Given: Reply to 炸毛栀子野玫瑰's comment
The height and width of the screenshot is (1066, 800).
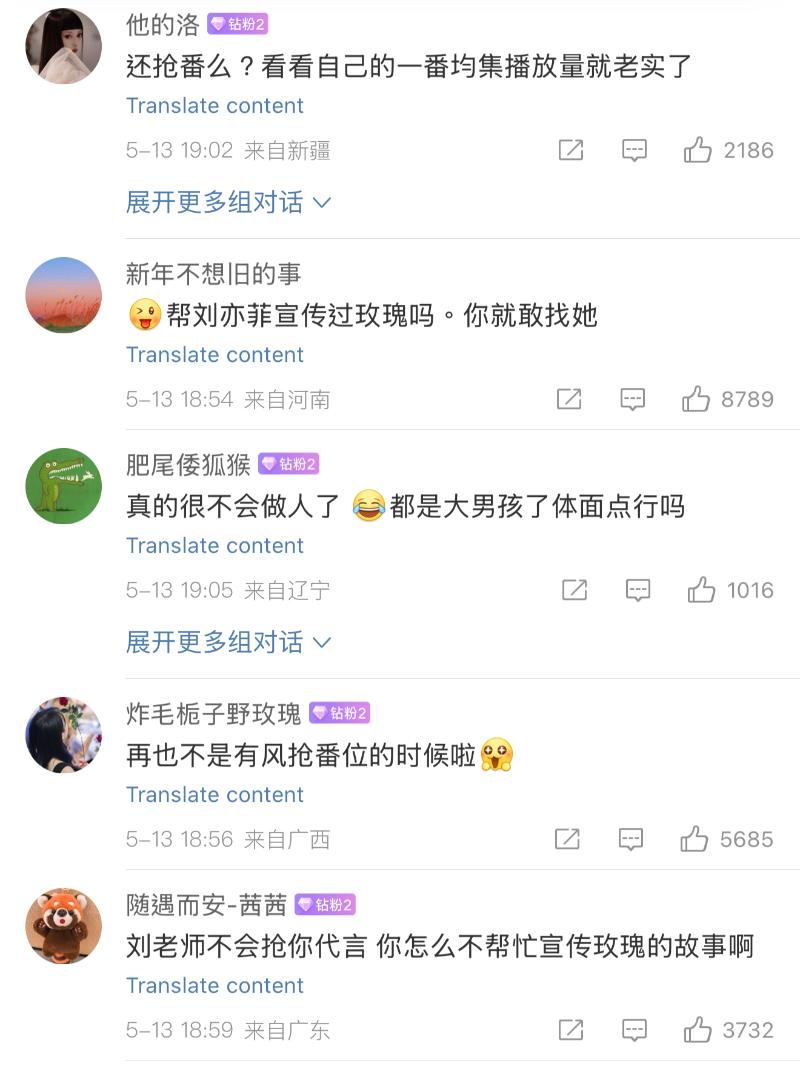Looking at the screenshot, I should point(630,839).
